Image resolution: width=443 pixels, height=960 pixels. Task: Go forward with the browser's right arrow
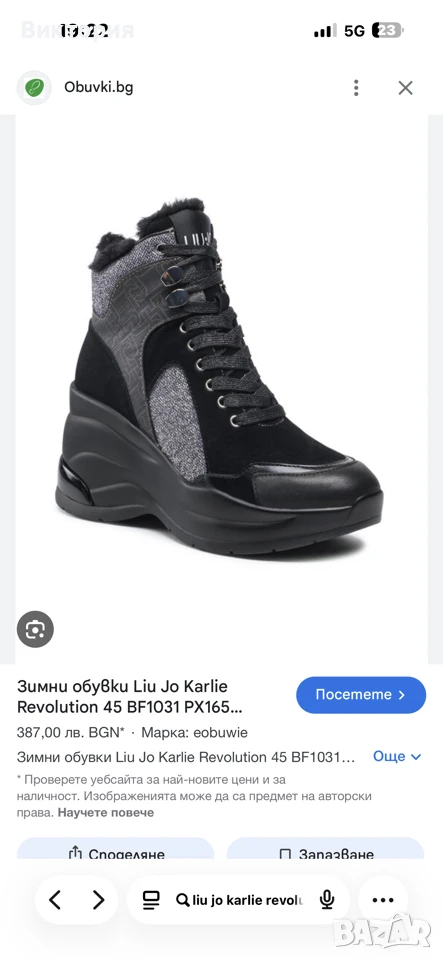98,899
